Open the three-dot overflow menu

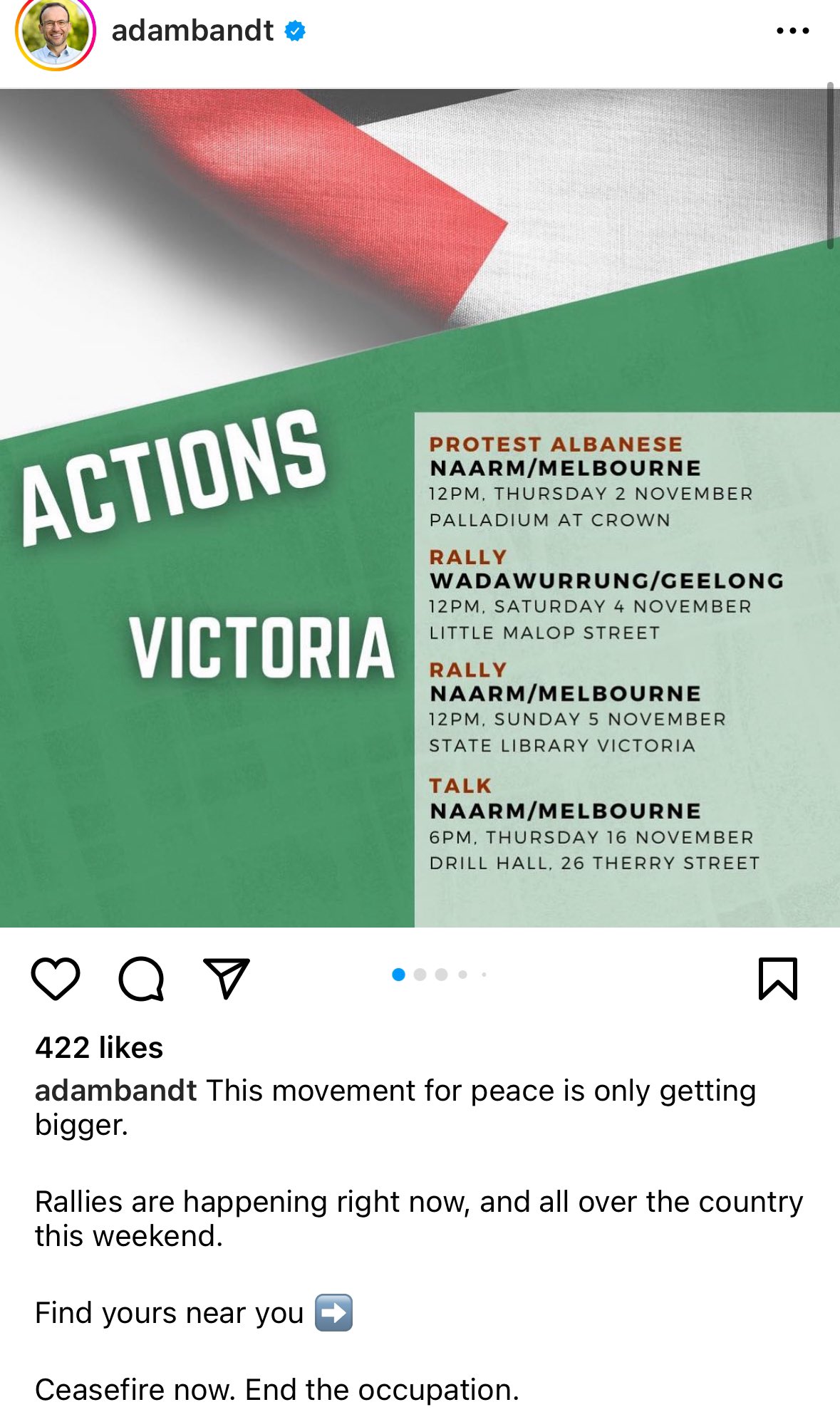coord(792,31)
